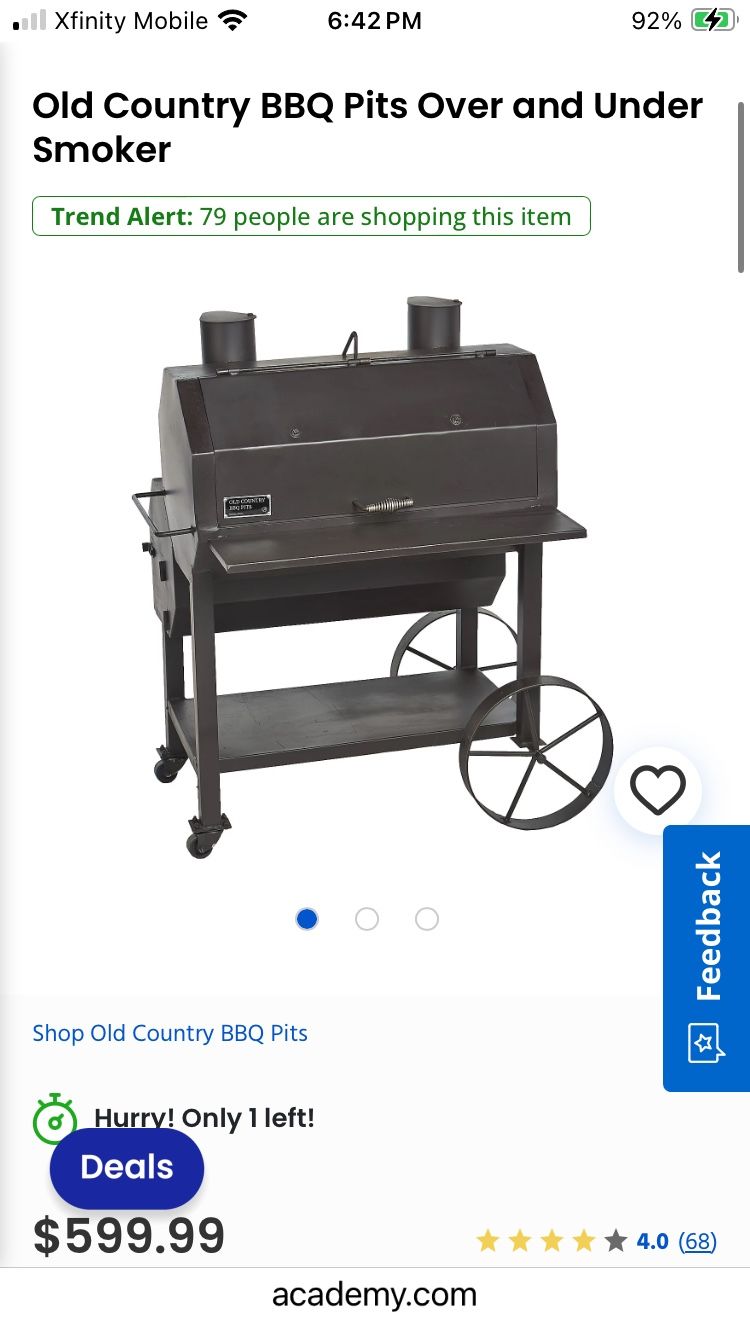This screenshot has height=1334, width=750.
Task: Open Shop Old Country BBQ Pits link
Action: (x=170, y=1033)
